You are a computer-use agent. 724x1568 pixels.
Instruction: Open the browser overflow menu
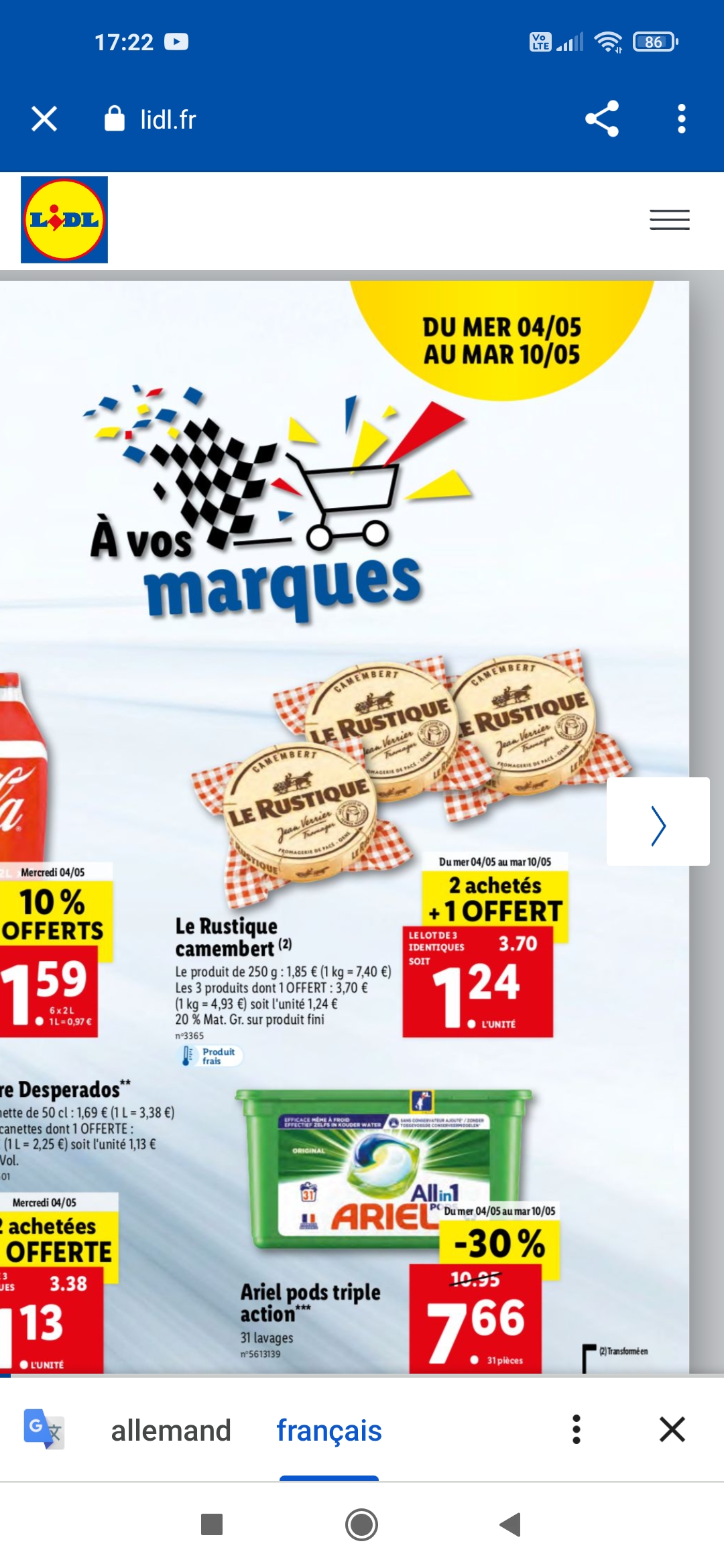[x=681, y=119]
